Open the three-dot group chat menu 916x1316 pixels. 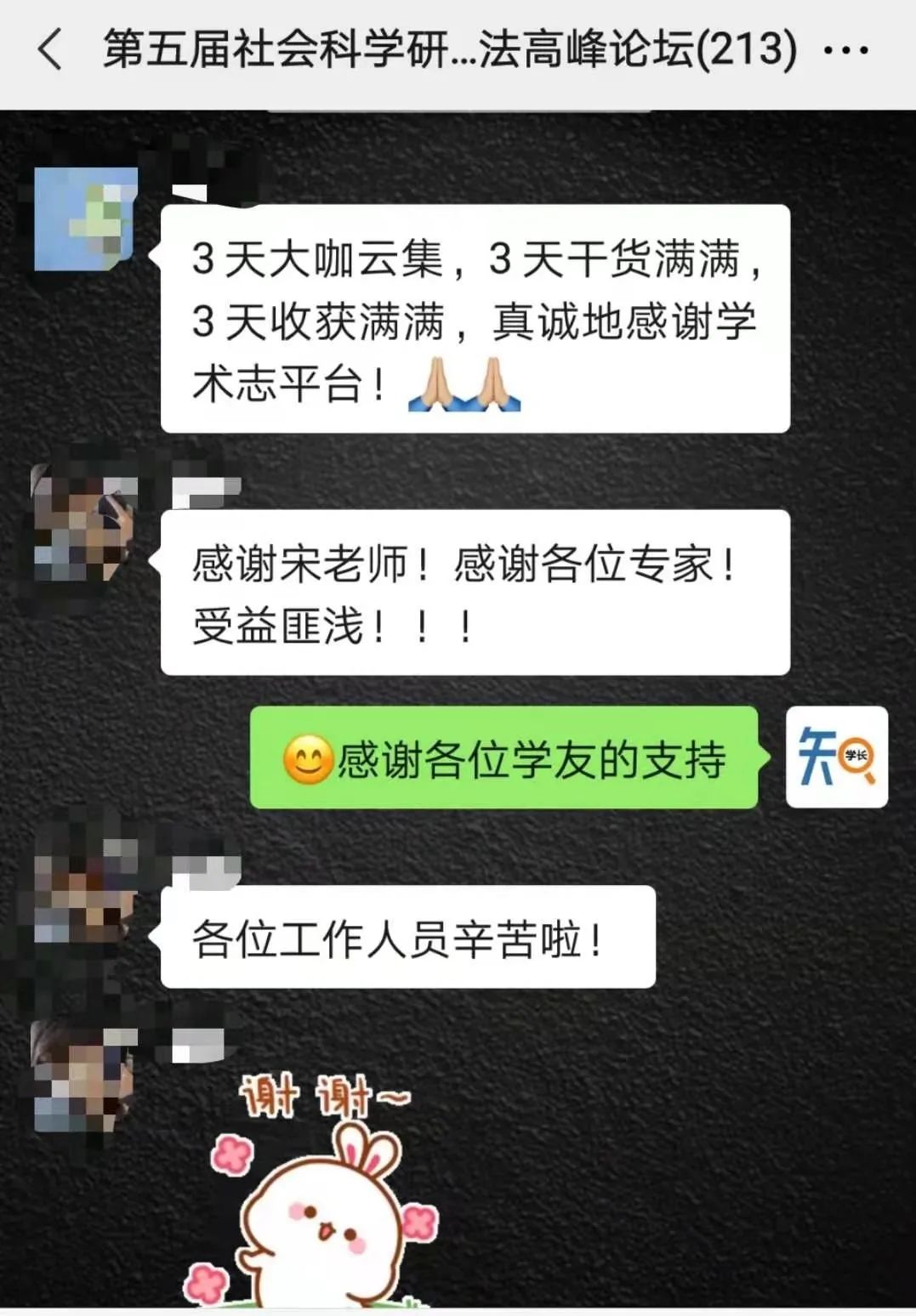[x=845, y=50]
